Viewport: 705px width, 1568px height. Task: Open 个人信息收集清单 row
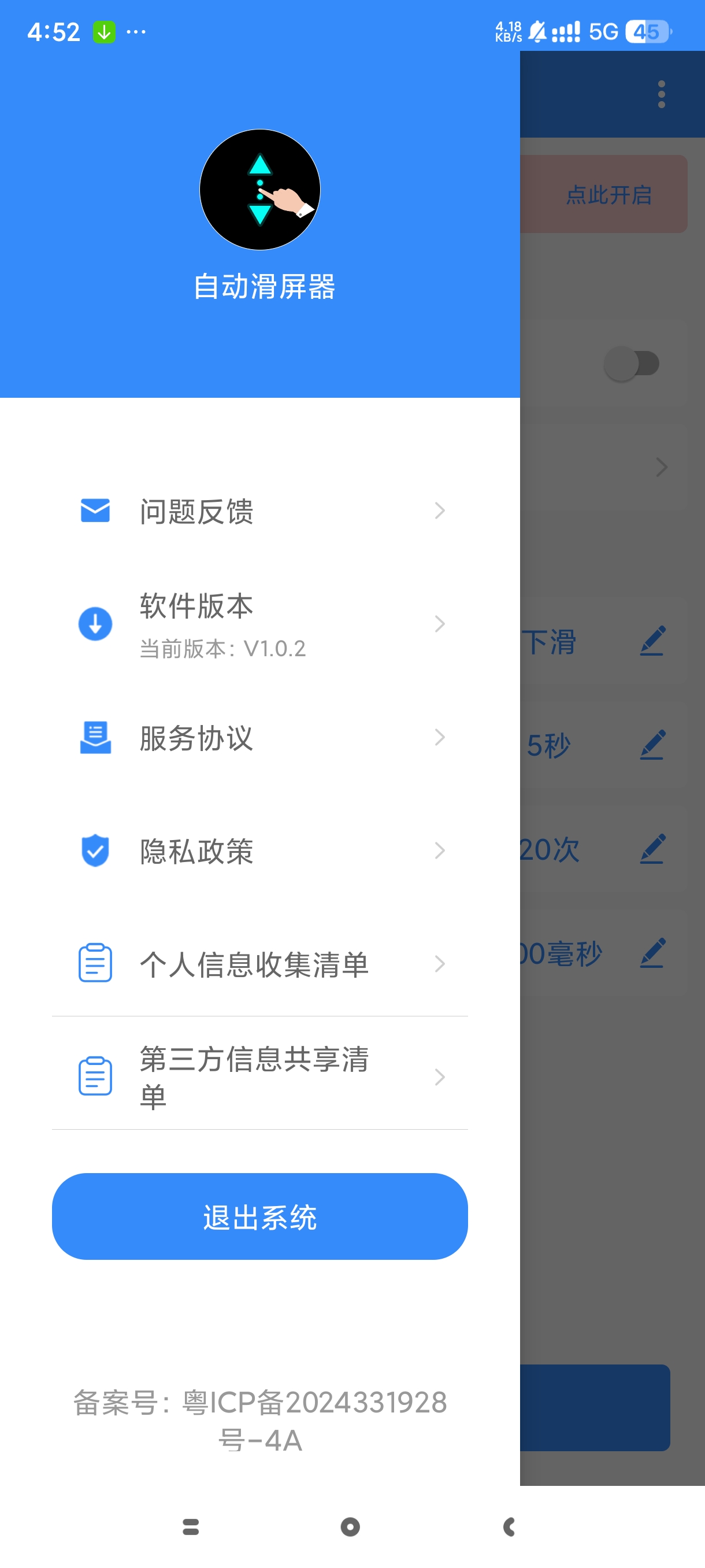click(259, 964)
